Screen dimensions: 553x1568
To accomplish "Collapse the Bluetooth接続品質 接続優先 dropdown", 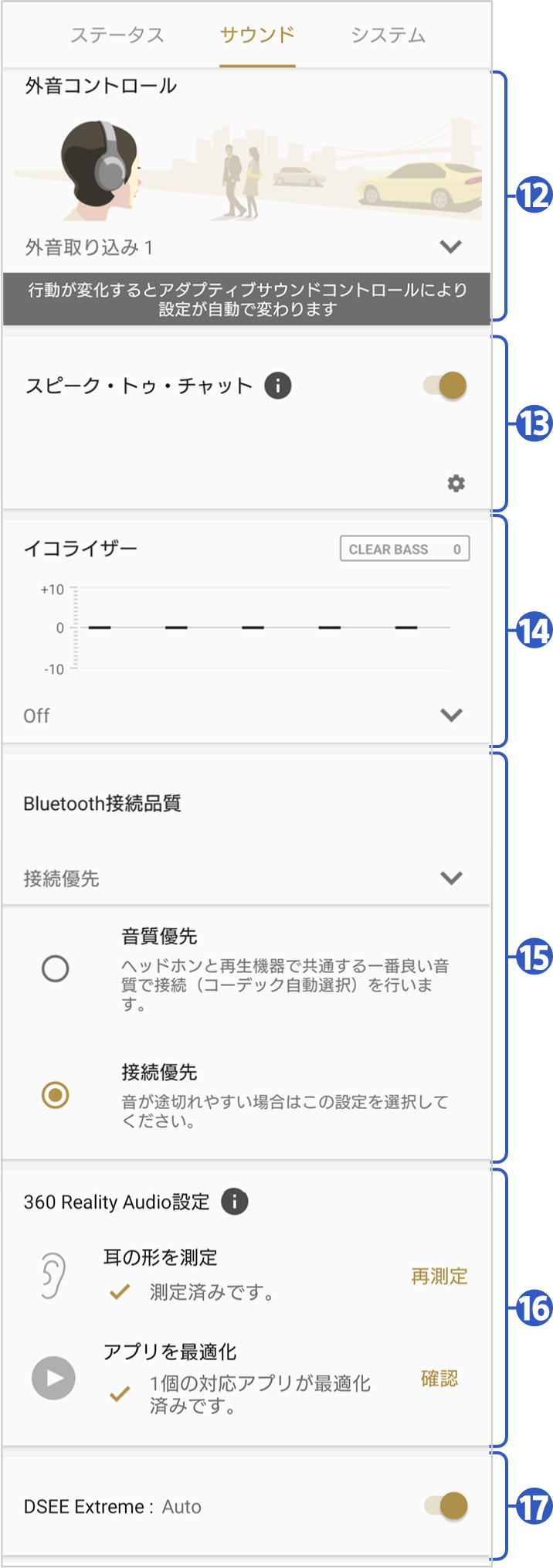I will [x=451, y=878].
